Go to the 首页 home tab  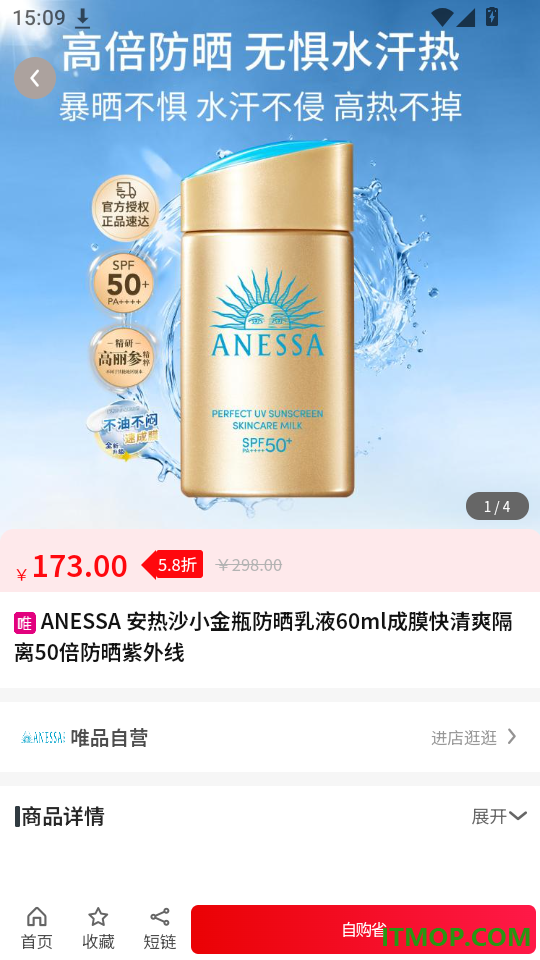[x=37, y=928]
